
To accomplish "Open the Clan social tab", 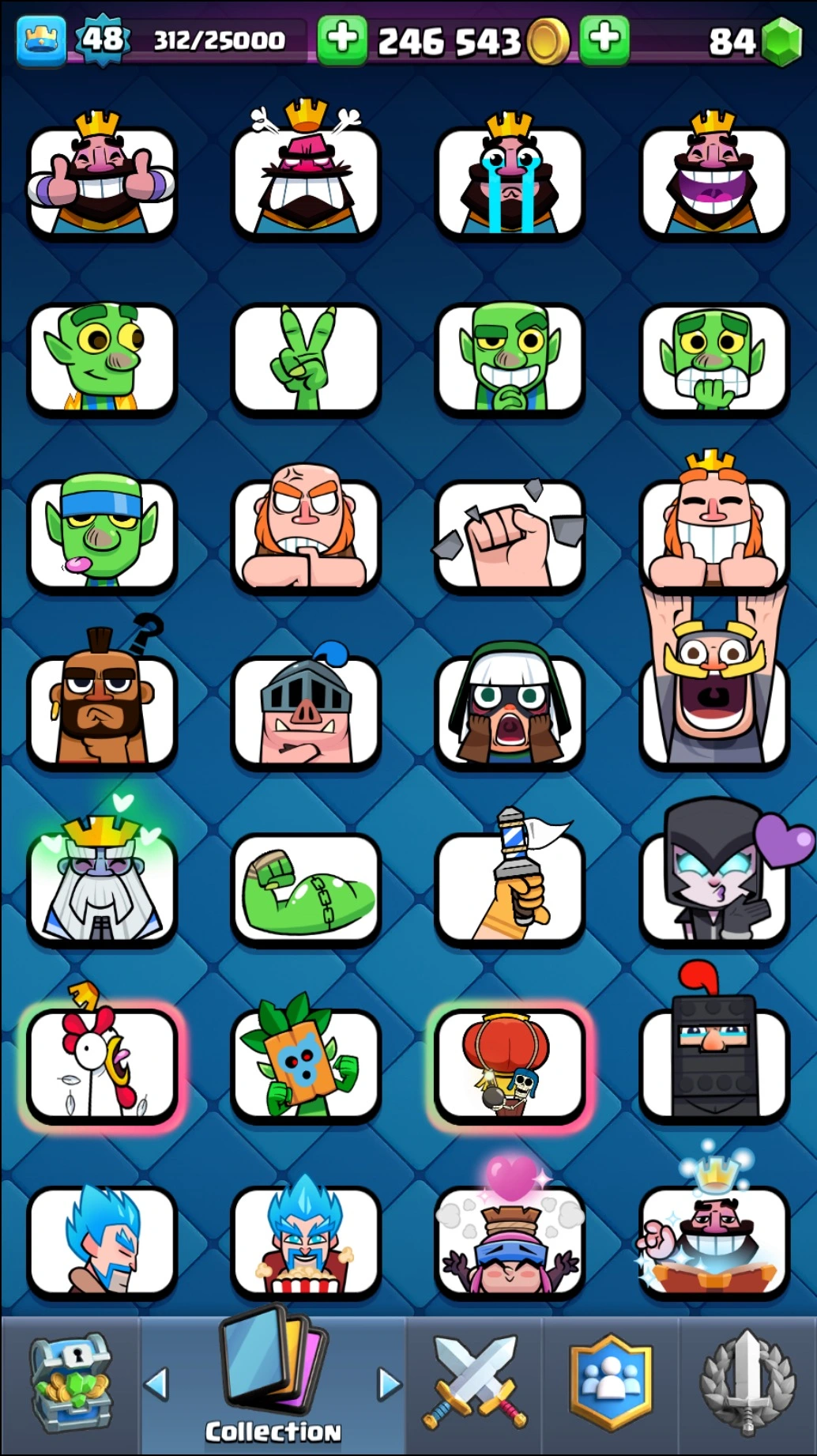I will [x=611, y=1385].
